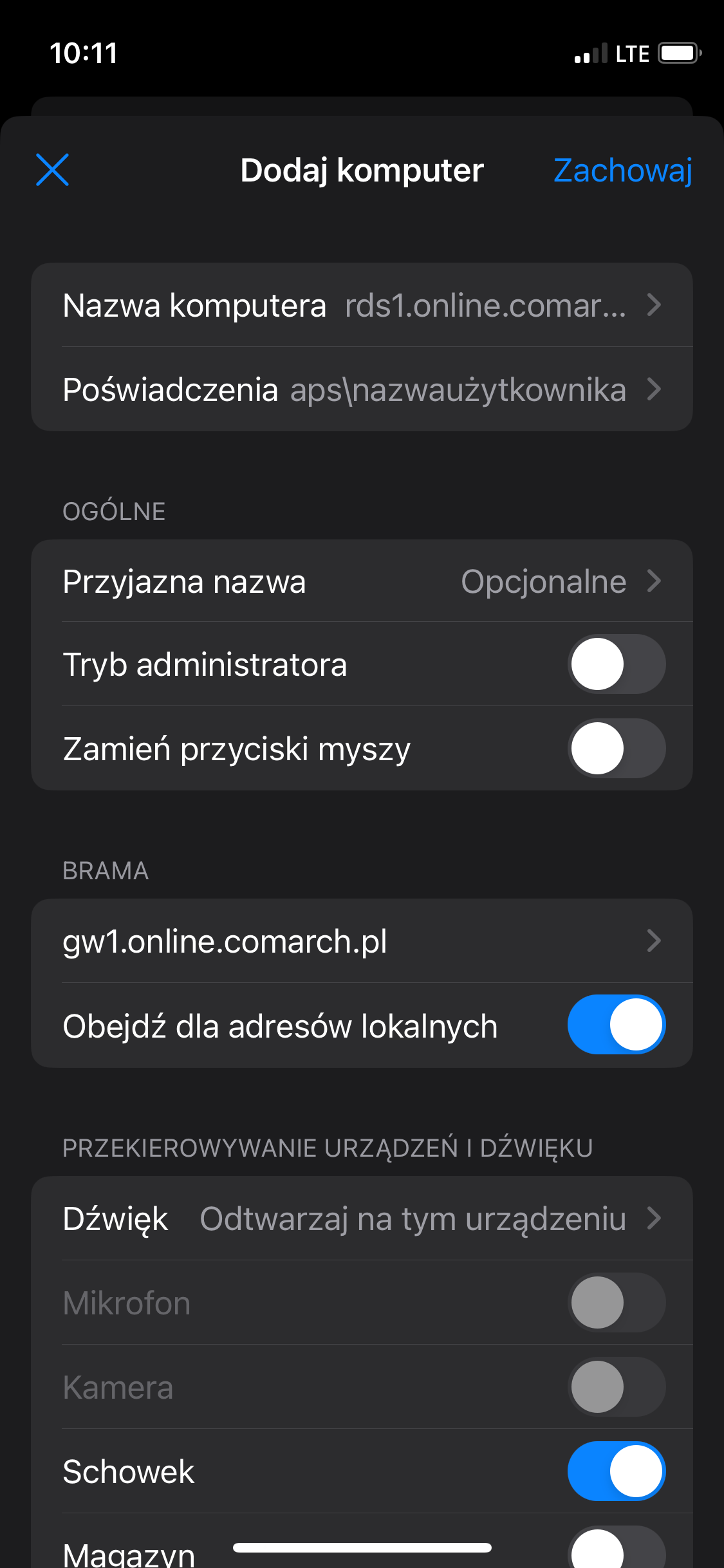Open the Dźwięk sound options
Image resolution: width=724 pixels, height=1568 pixels.
click(x=362, y=1218)
